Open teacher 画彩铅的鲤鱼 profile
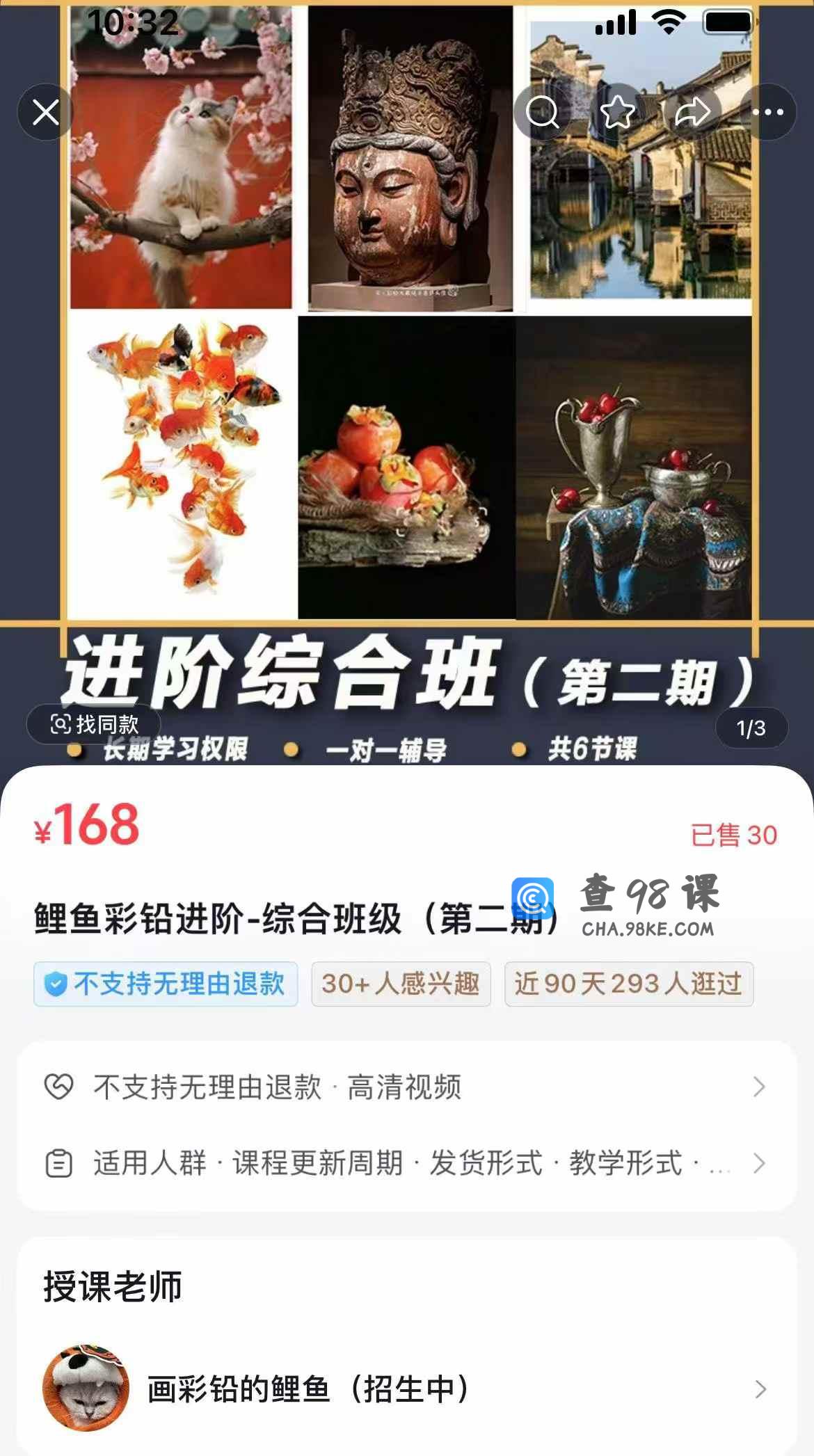This screenshot has width=814, height=1456. (x=407, y=1389)
